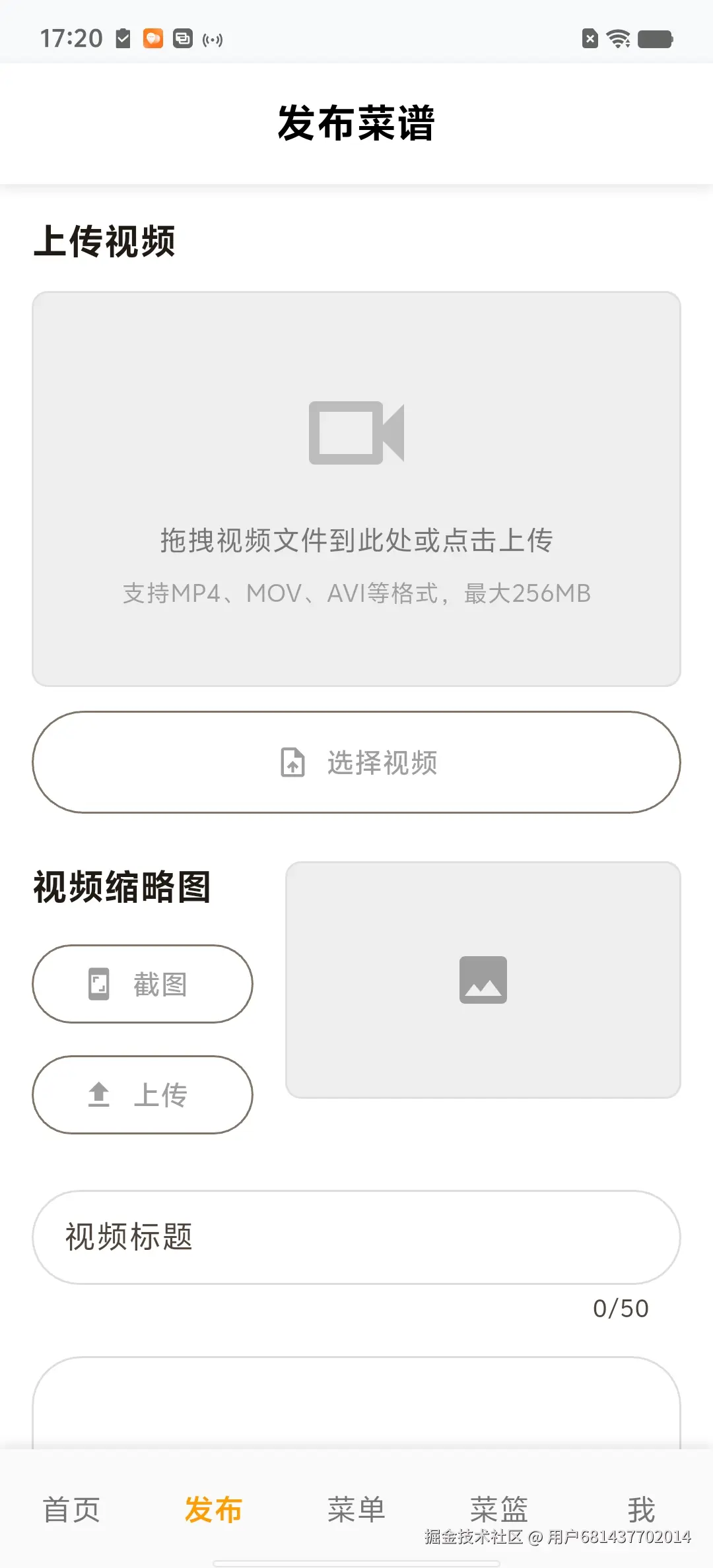Click the 0/50 character counter
Screen dimensions: 713x1568
(x=621, y=1308)
